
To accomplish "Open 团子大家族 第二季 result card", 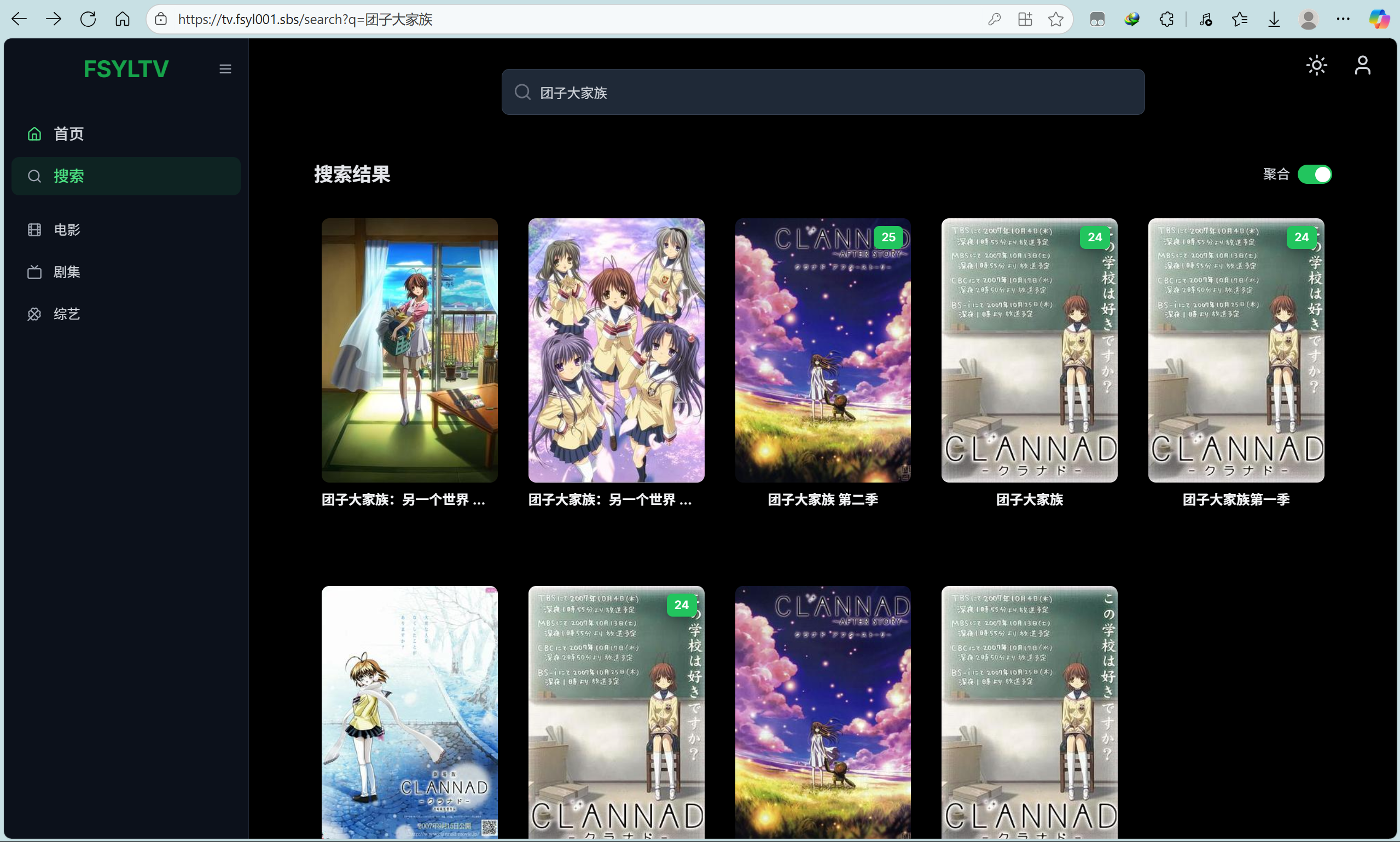I will coord(822,350).
